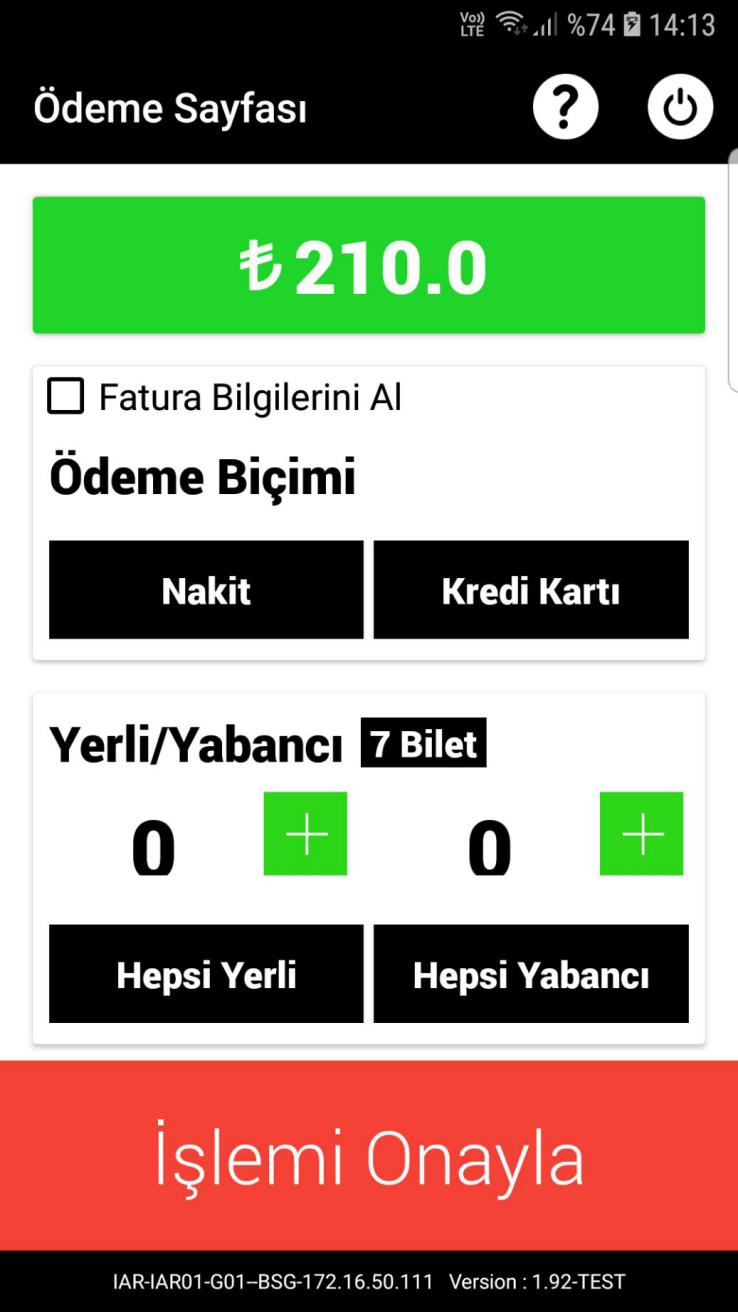Increase the Yerli ticket count with plus
Screen dimensions: 738x1312
306,834
